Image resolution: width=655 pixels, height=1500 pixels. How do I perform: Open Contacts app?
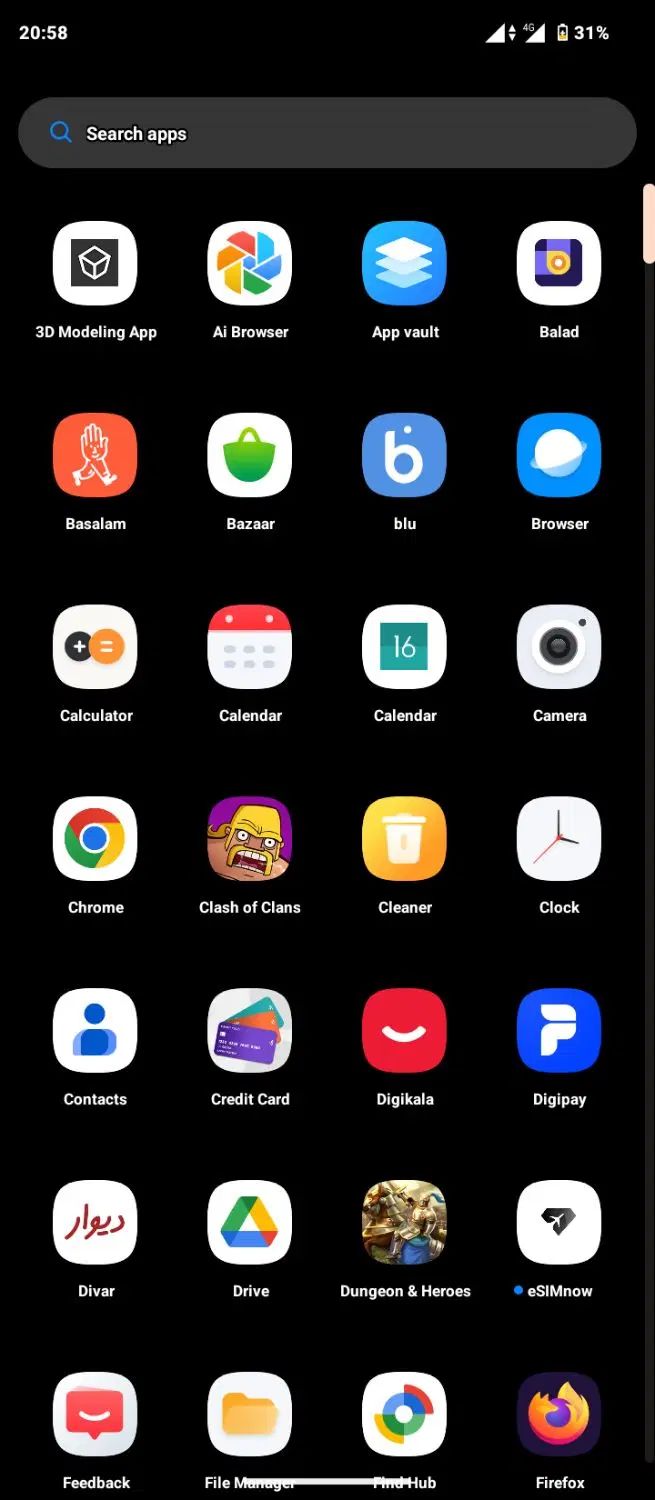95,1031
